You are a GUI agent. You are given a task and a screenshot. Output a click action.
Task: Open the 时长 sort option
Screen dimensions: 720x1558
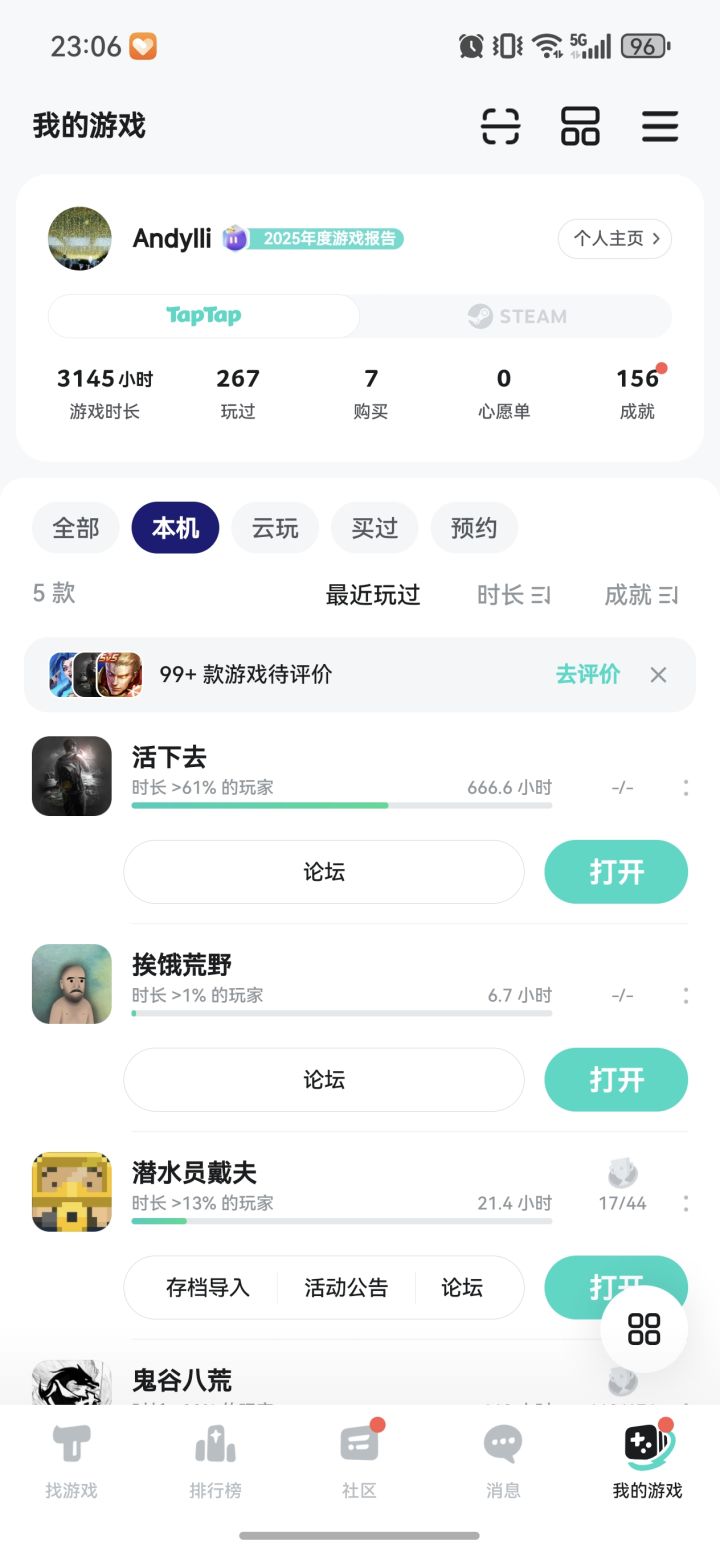(512, 594)
